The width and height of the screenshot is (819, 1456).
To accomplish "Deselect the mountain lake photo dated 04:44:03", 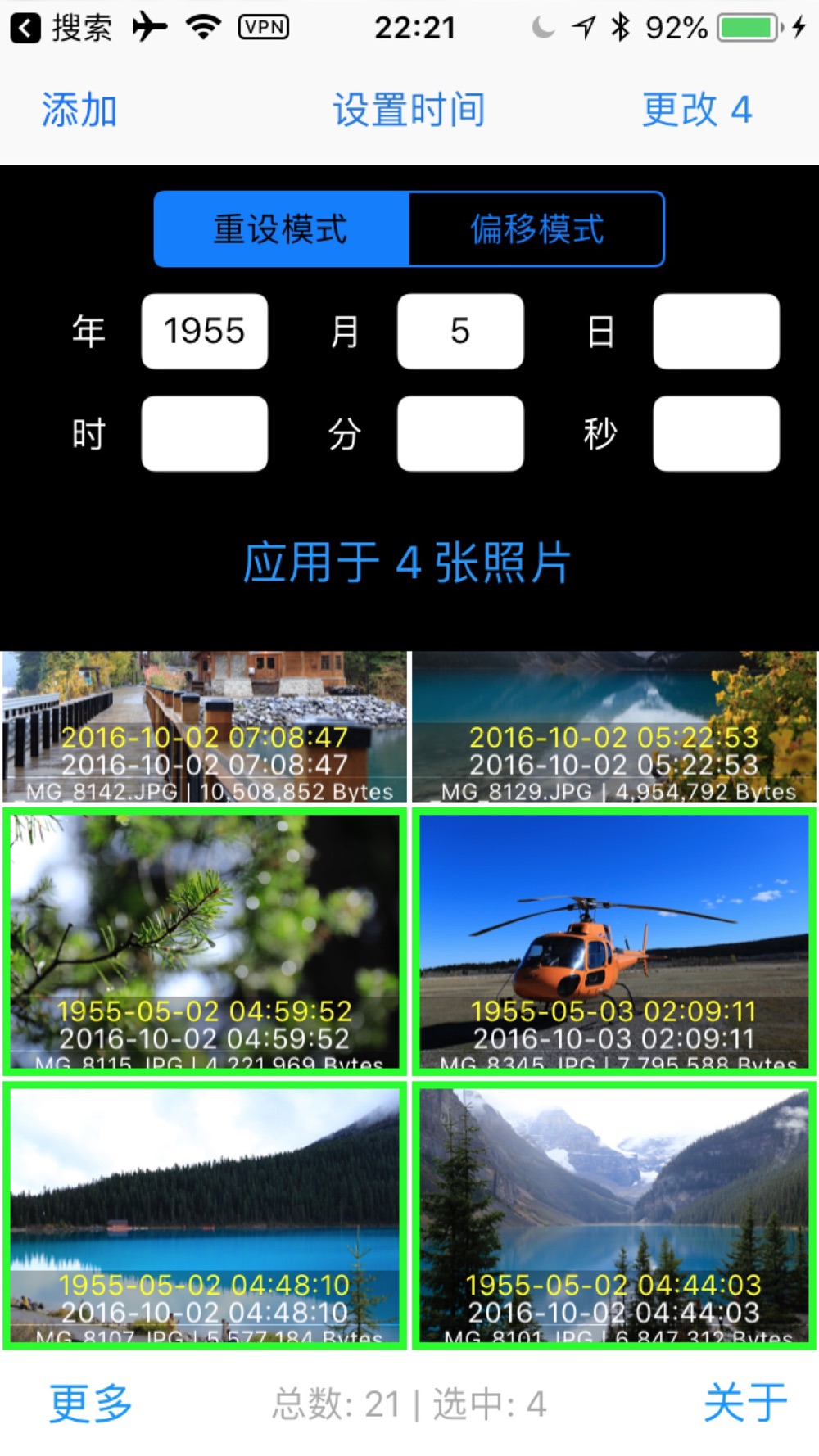I will coord(614,1215).
